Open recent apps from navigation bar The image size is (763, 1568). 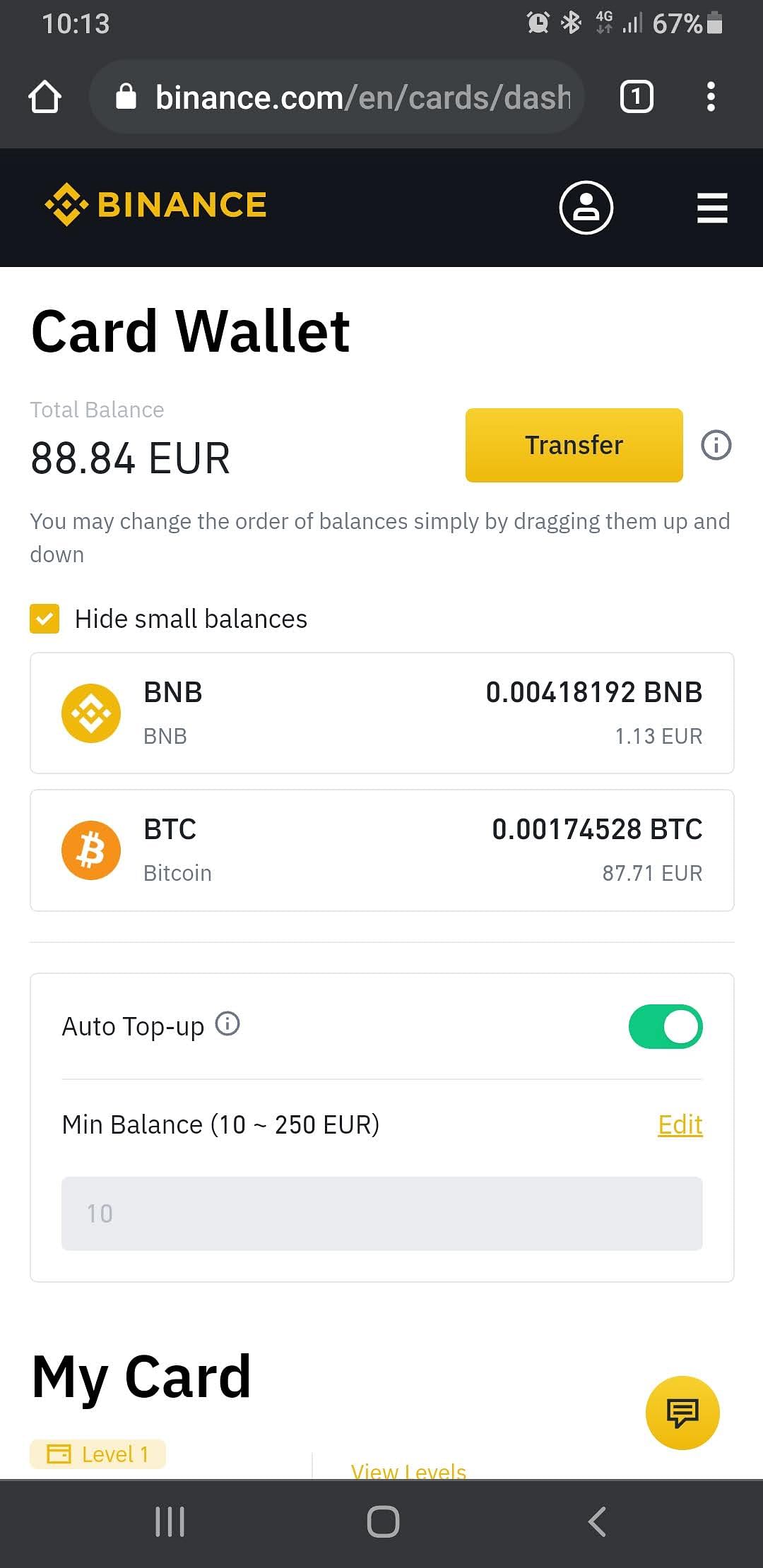click(170, 1522)
